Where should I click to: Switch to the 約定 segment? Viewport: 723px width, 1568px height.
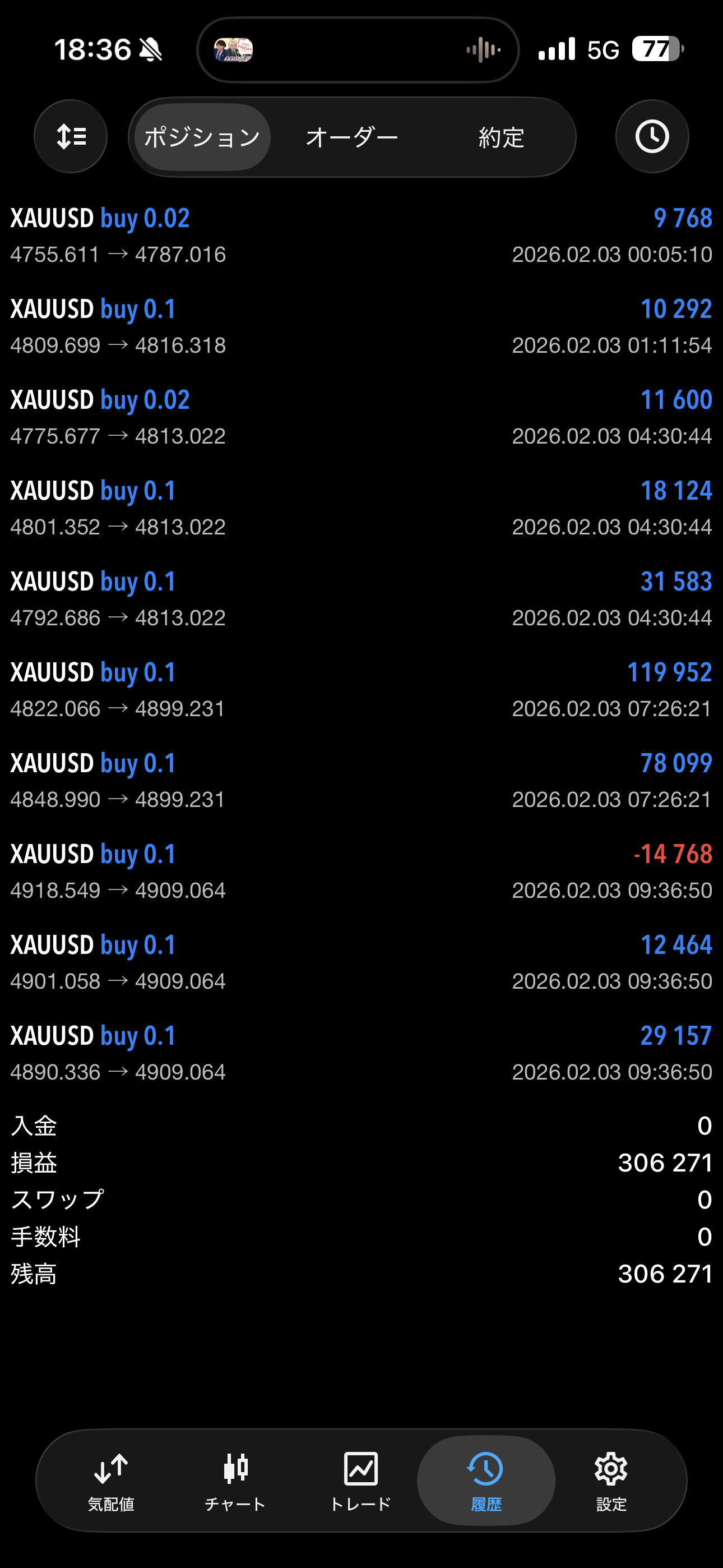pos(501,137)
